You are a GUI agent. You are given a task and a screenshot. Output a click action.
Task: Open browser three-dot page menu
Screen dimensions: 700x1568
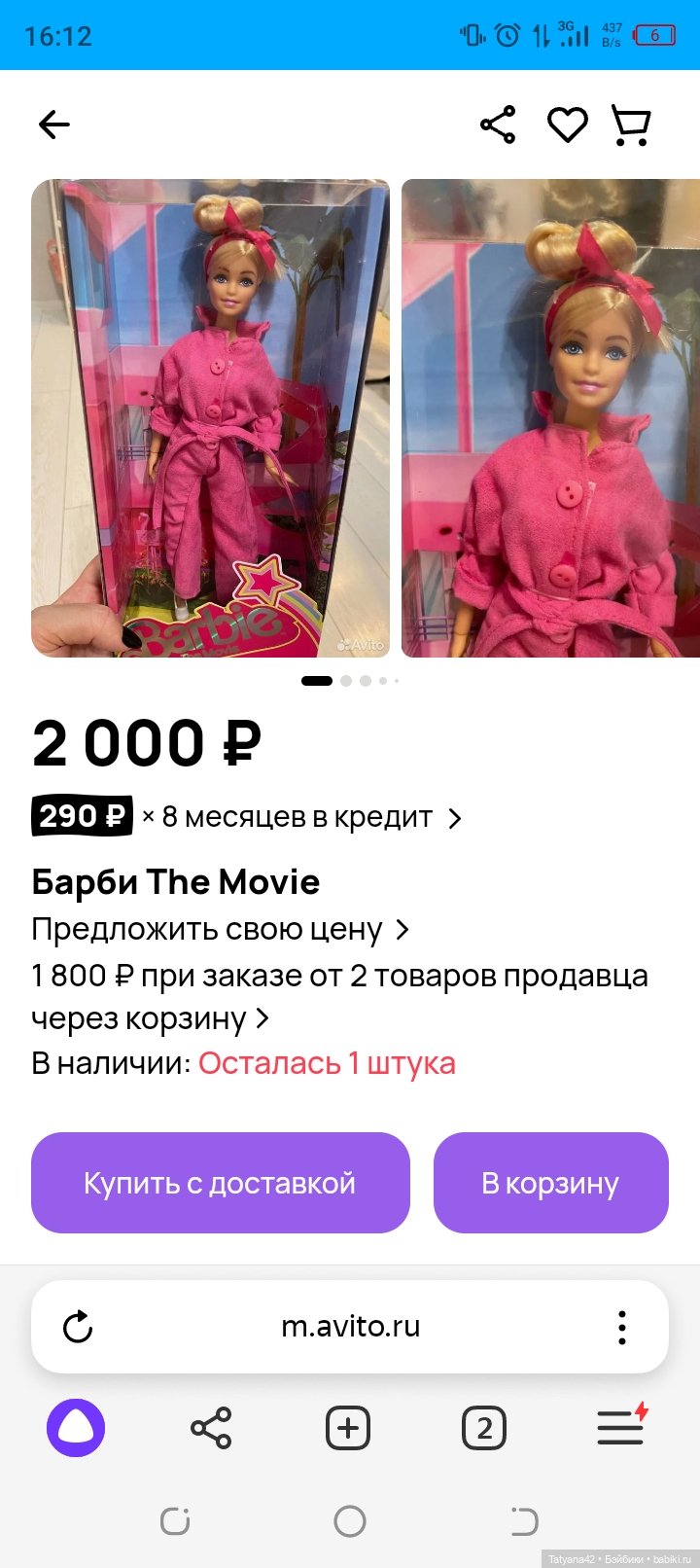tap(622, 1327)
